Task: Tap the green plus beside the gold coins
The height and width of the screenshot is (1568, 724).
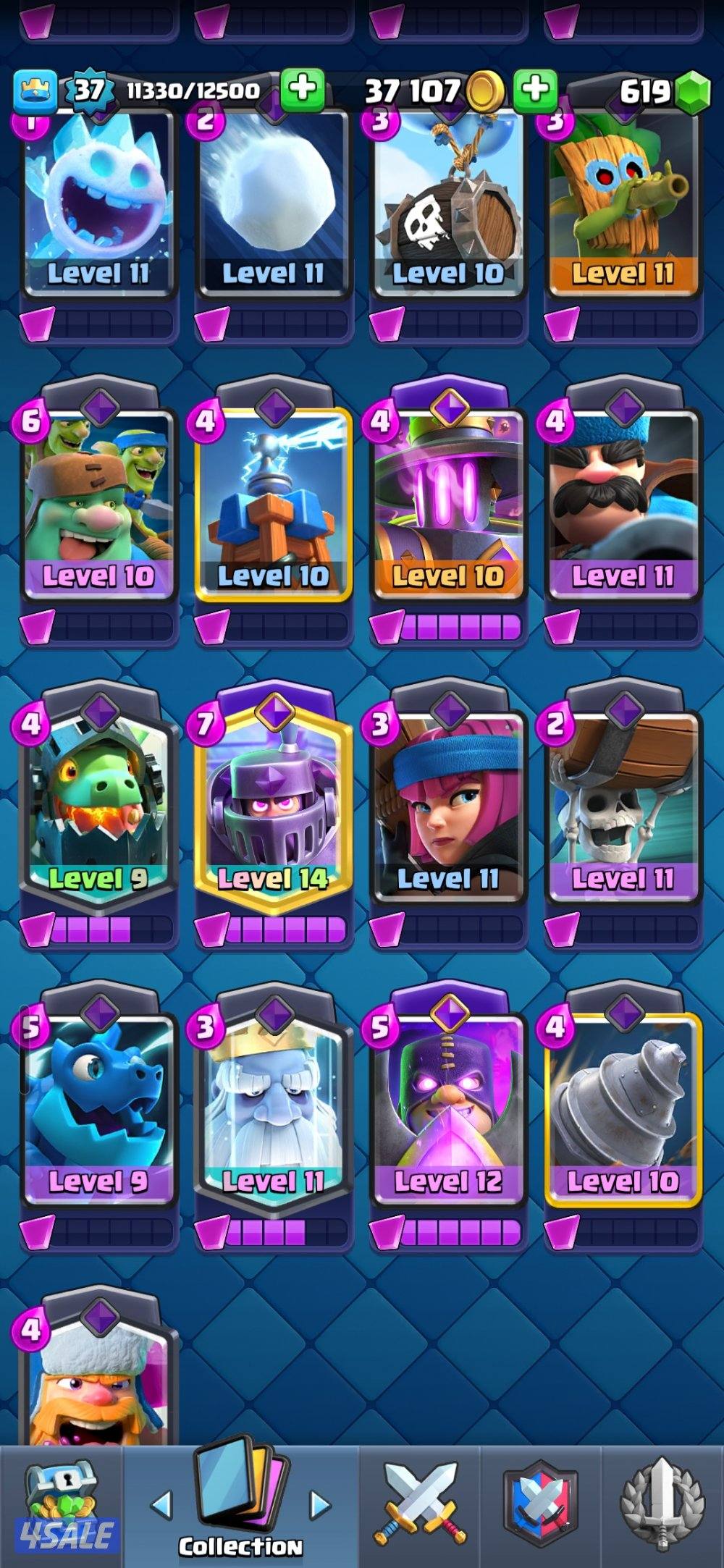Action: [x=535, y=90]
